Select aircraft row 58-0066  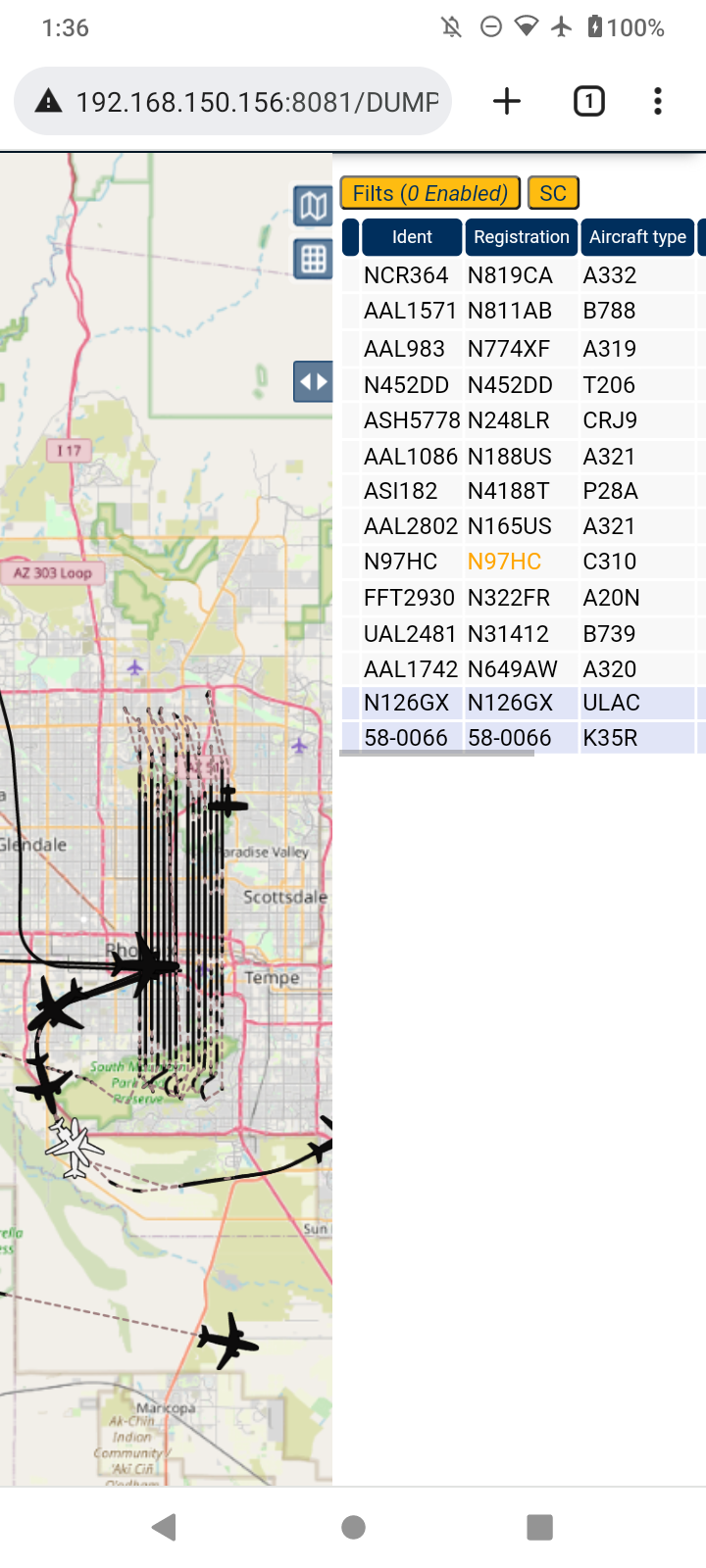point(524,738)
